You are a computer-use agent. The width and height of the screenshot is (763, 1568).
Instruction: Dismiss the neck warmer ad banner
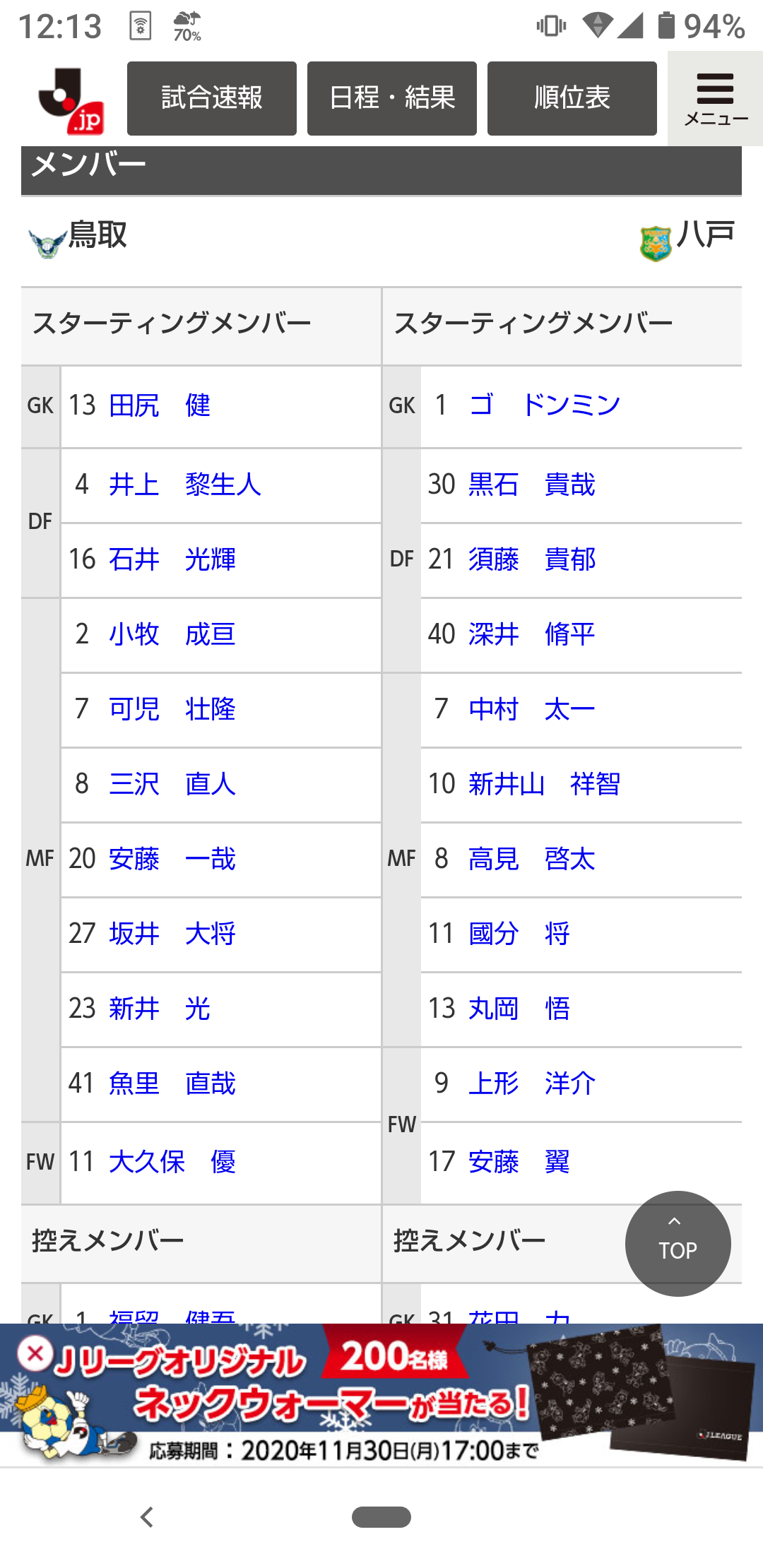[x=35, y=1354]
